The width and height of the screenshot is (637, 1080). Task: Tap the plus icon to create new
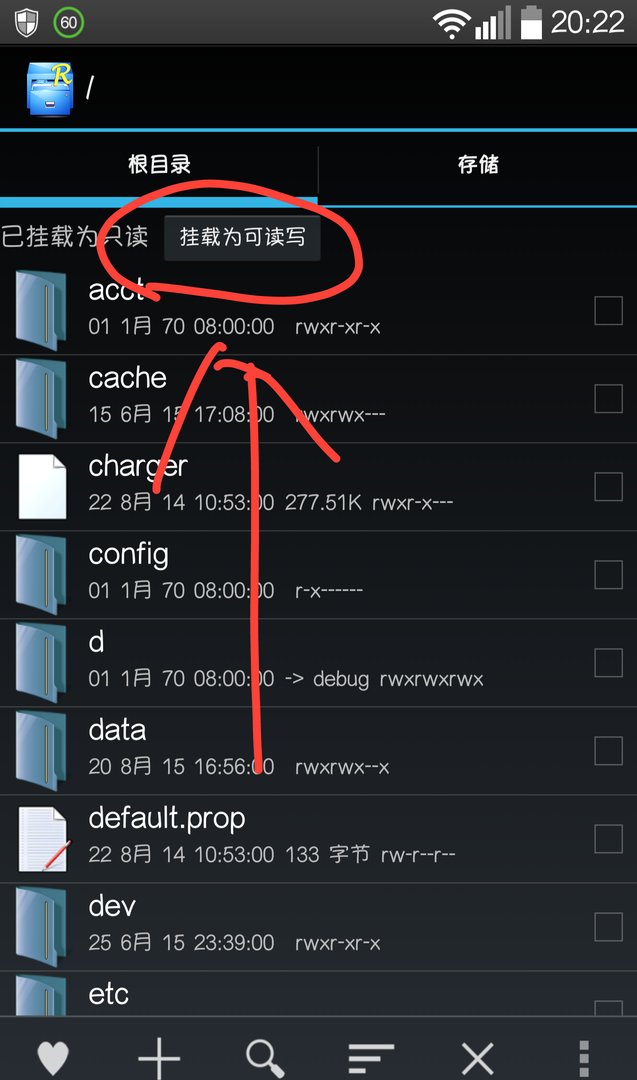coord(159,1056)
